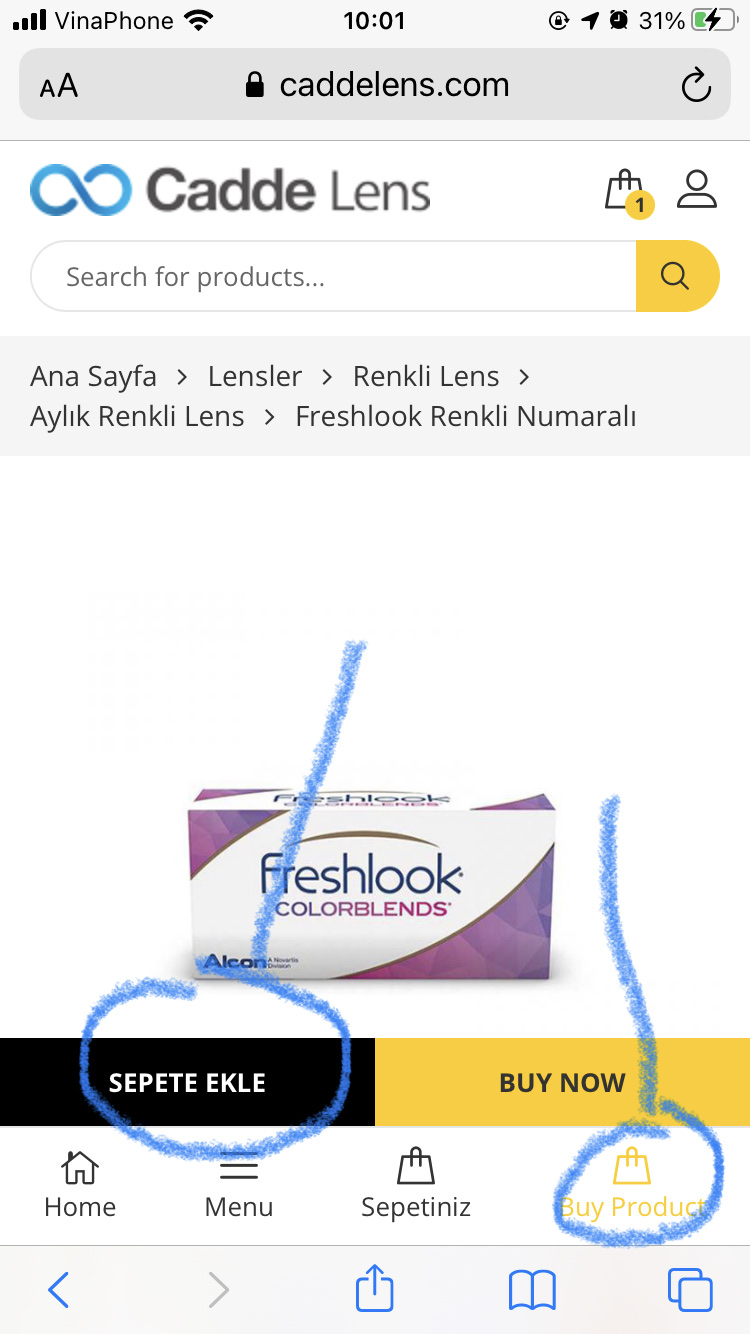Image resolution: width=750 pixels, height=1334 pixels.
Task: Open the Cadde Lens logo homepage link
Action: (x=230, y=190)
